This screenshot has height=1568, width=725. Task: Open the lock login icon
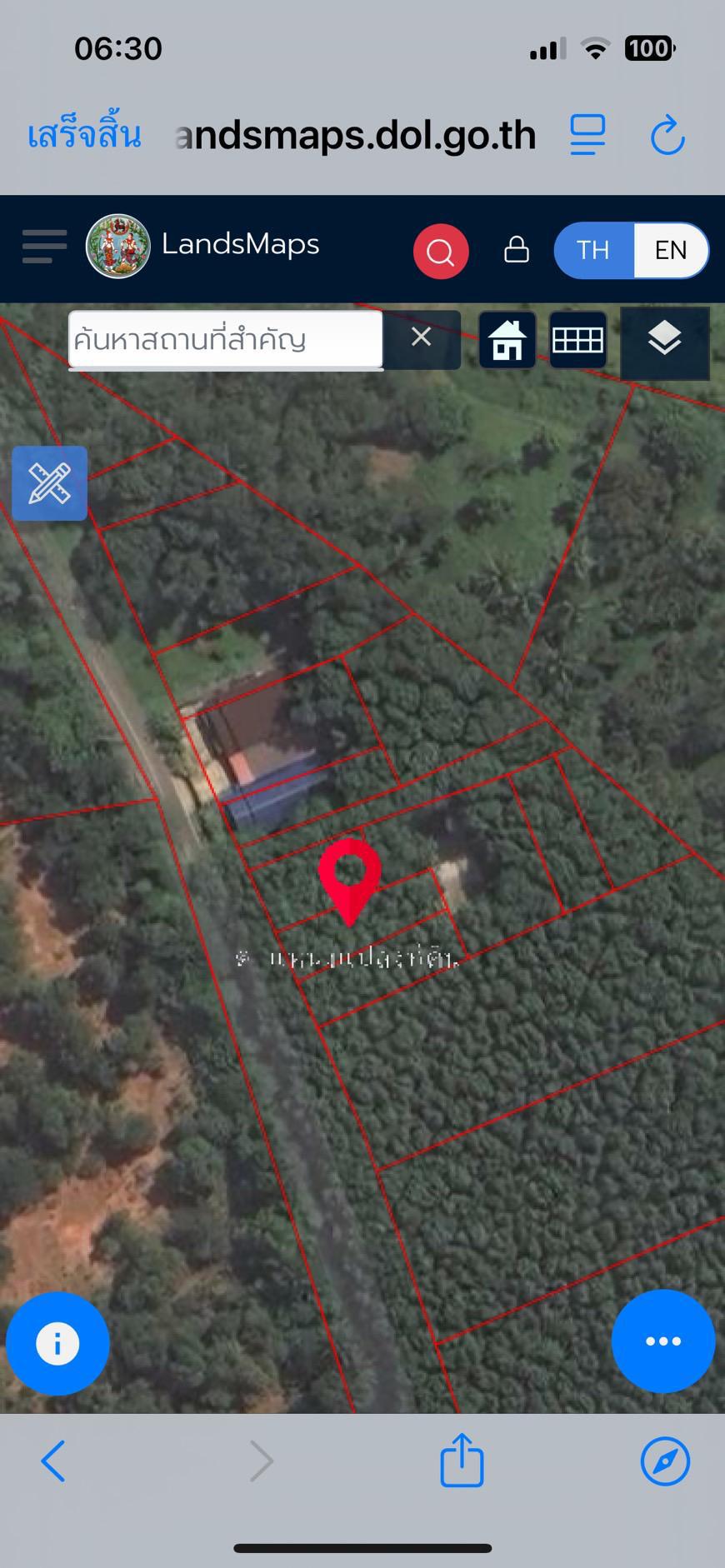click(517, 249)
